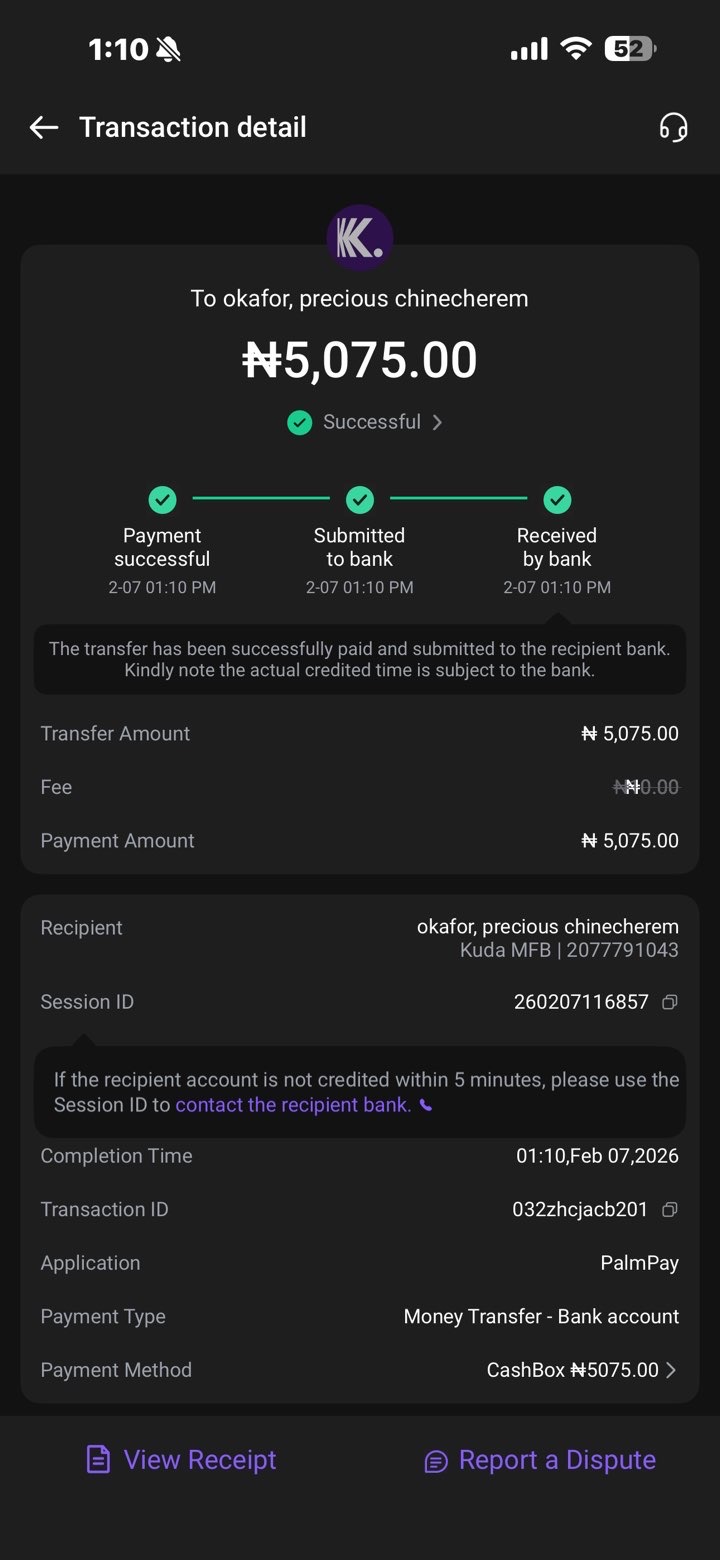View Receipt for this transfer
This screenshot has height=1560, width=720.
click(181, 1460)
